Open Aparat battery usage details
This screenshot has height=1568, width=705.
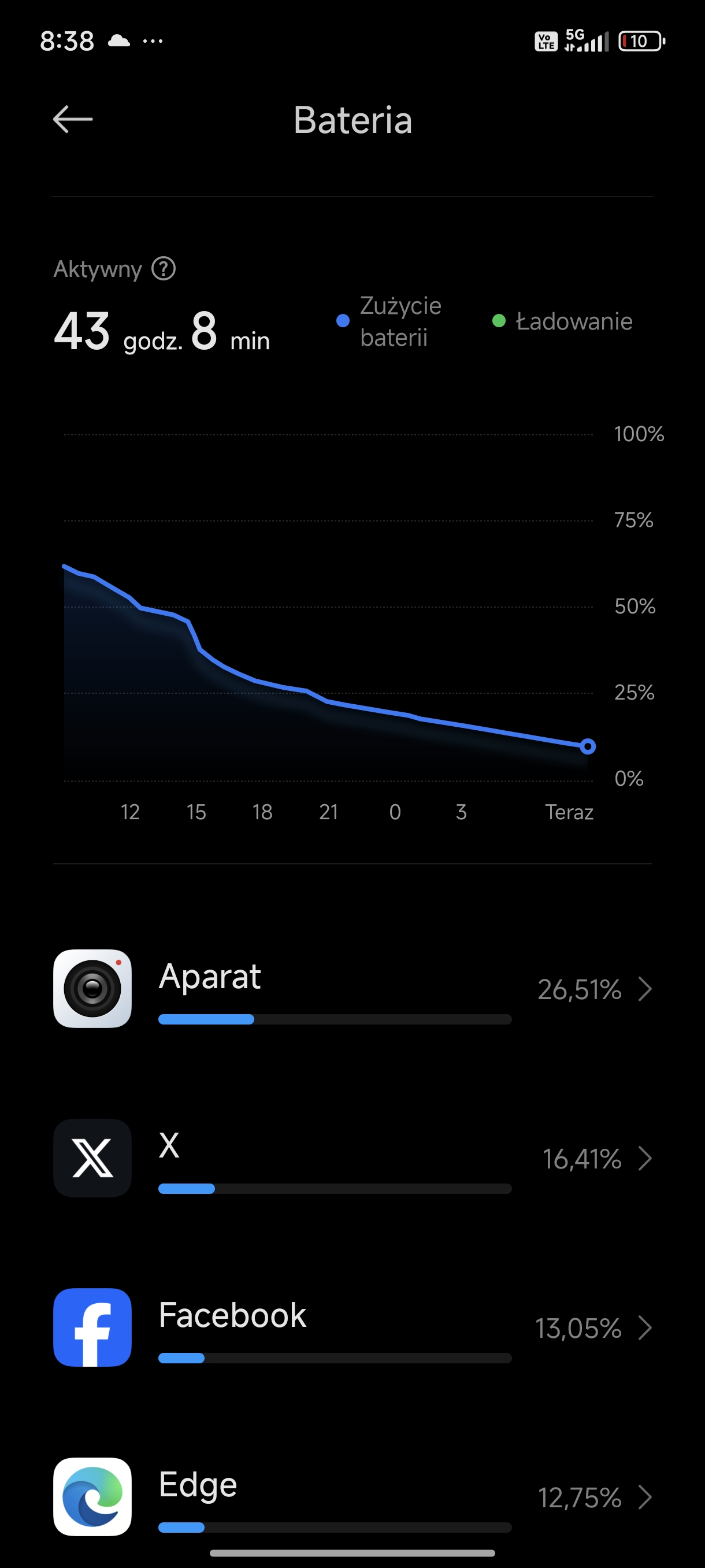tap(352, 989)
